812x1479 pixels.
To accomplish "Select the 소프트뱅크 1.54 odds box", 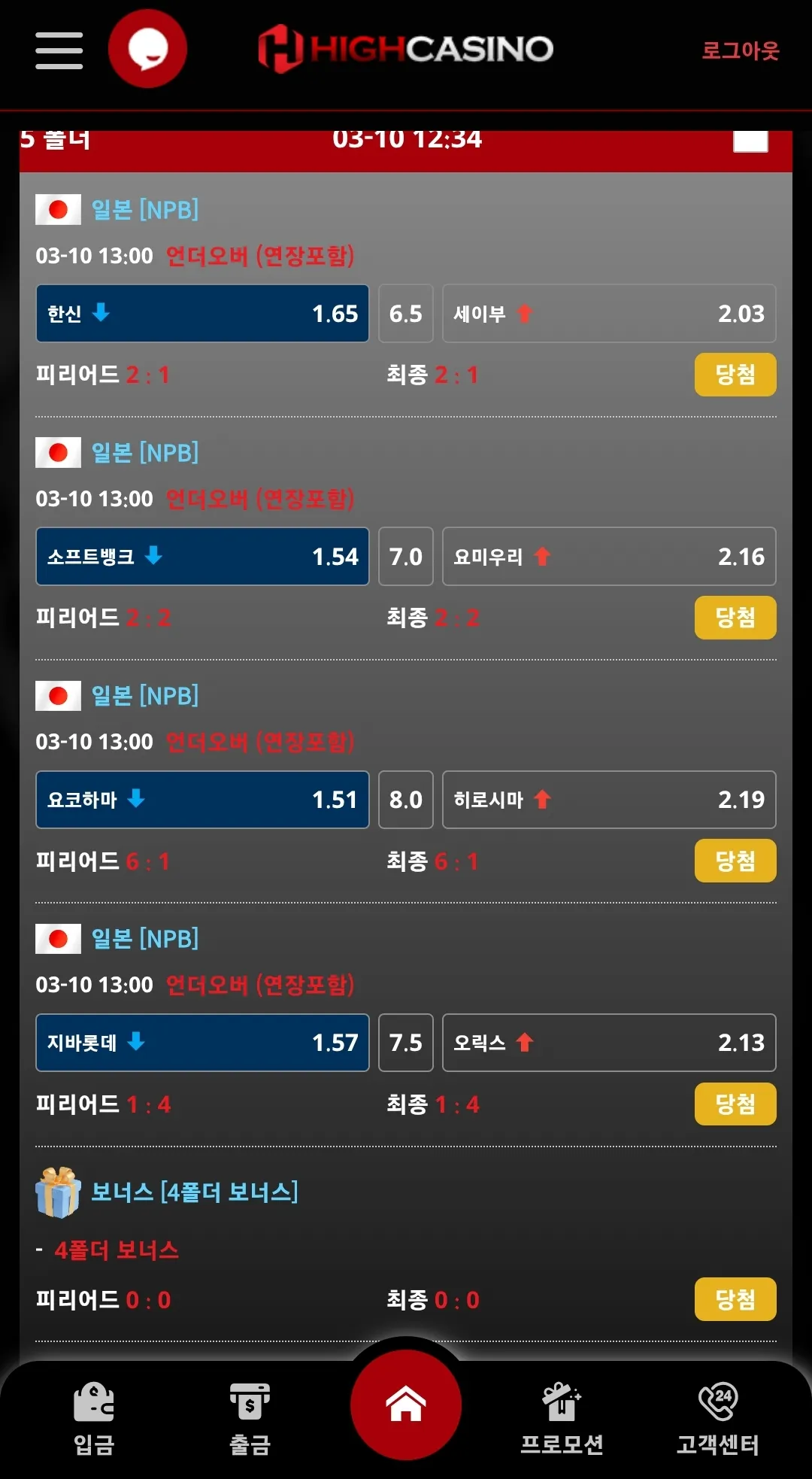I will pyautogui.click(x=202, y=557).
